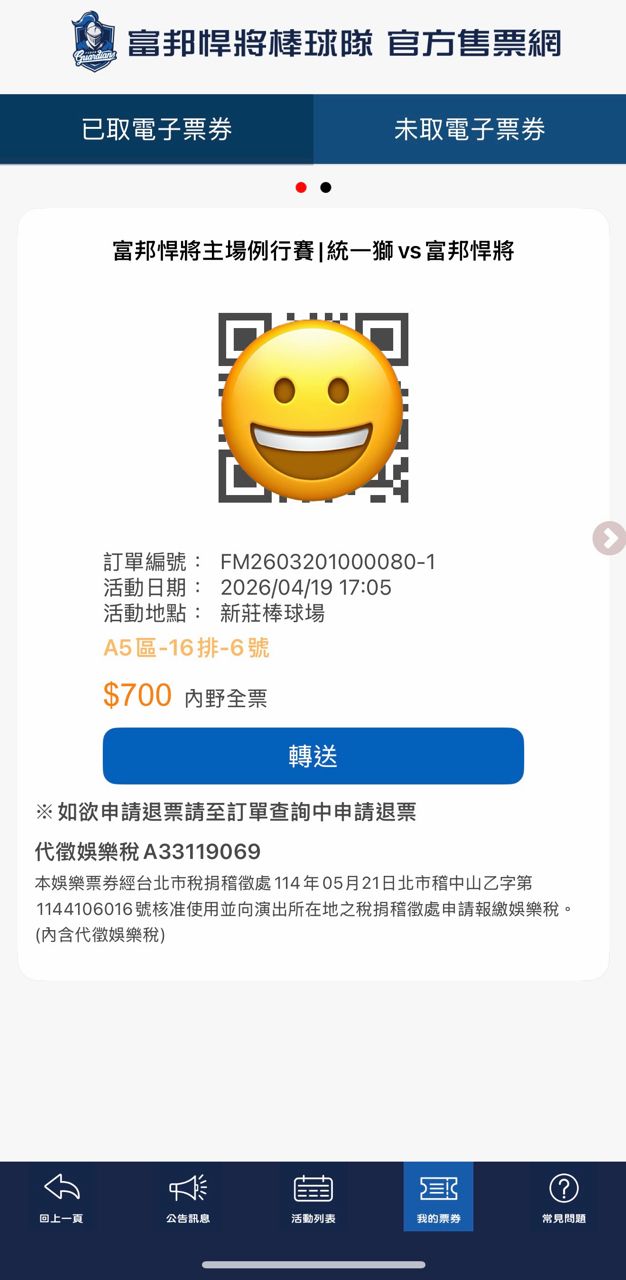This screenshot has width=626, height=1280.
Task: Select the 我的票券 tab
Action: point(438,1197)
